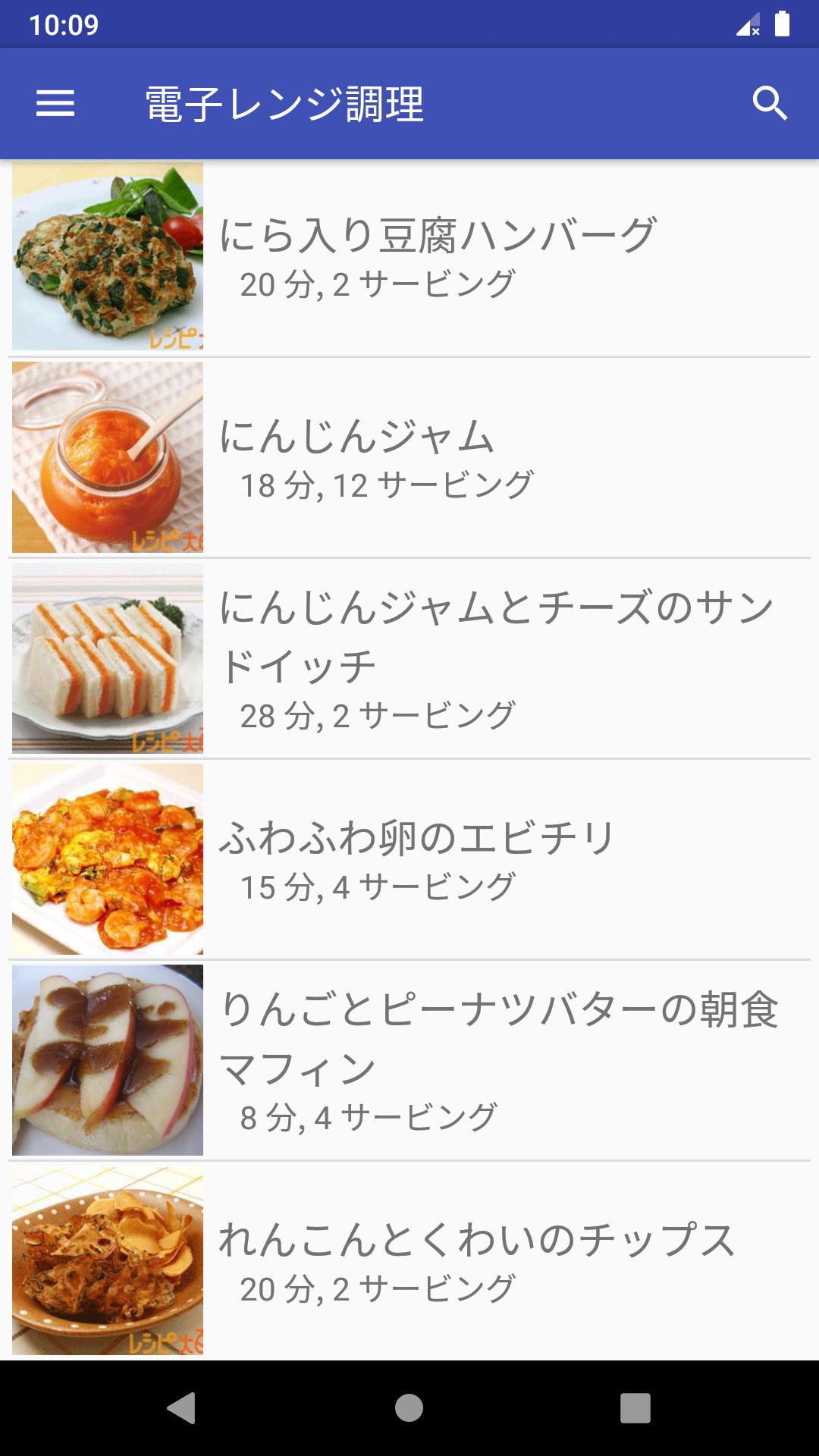Open the にんじんジャム recipe
Image resolution: width=819 pixels, height=1456 pixels.
pos(409,457)
